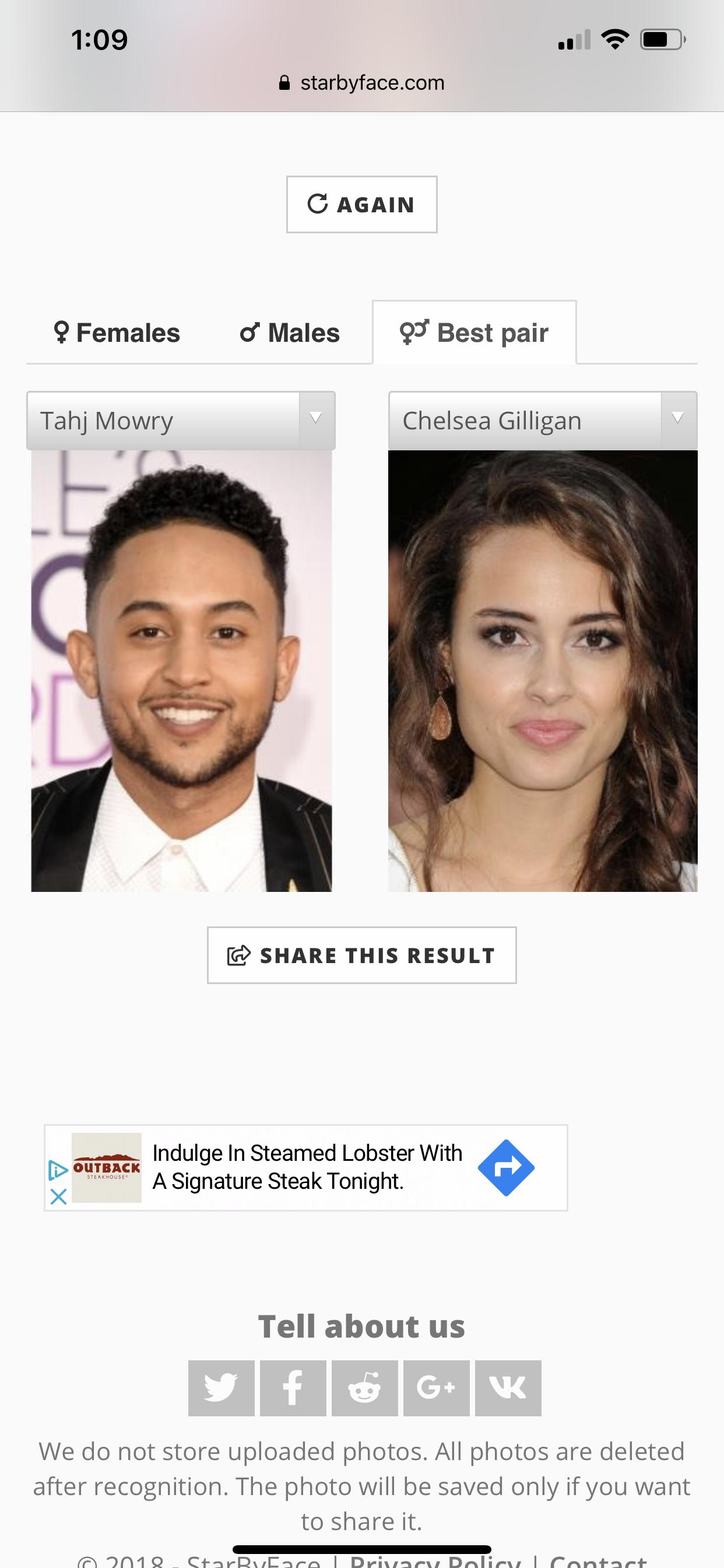This screenshot has height=1568, width=724.
Task: Select the Best pair tab
Action: click(474, 333)
